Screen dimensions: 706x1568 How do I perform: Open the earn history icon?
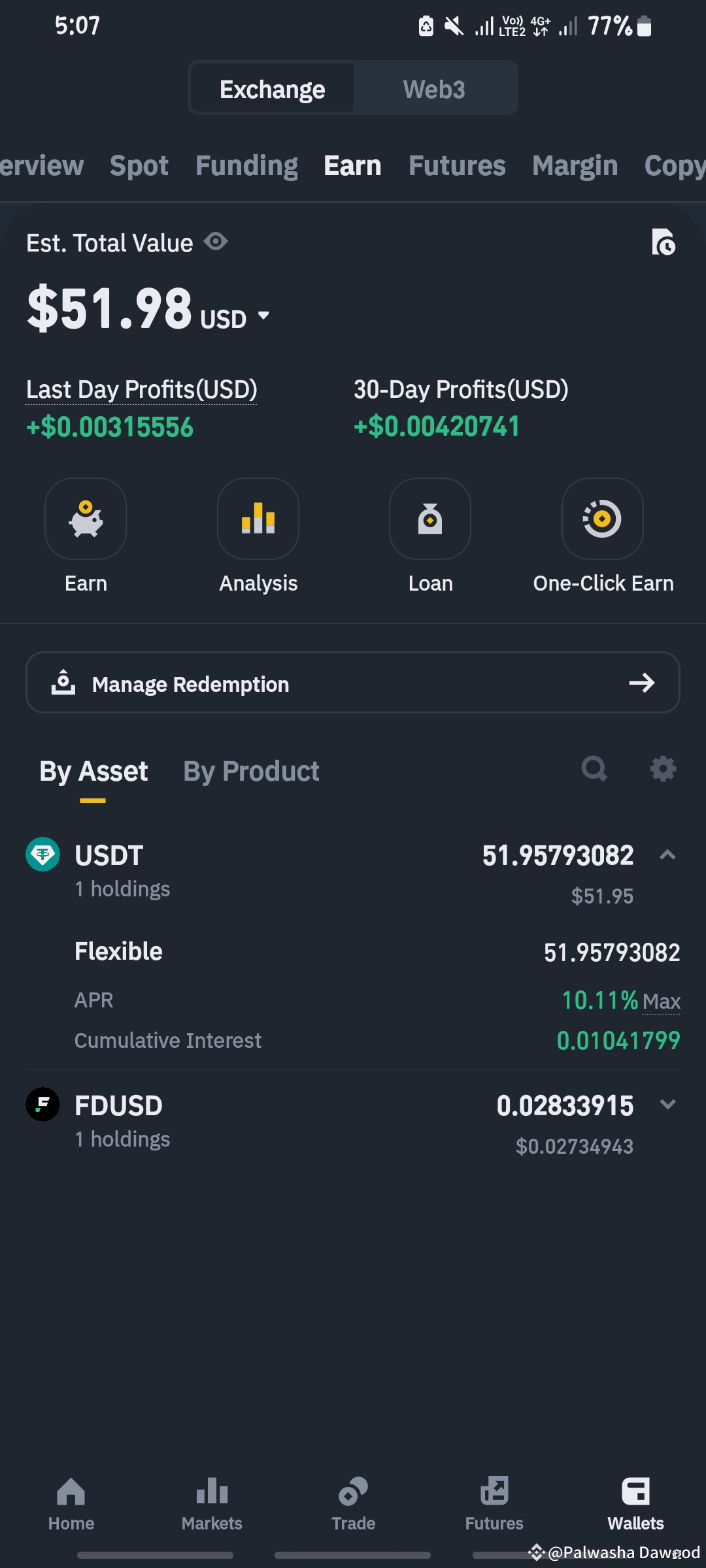tap(664, 242)
